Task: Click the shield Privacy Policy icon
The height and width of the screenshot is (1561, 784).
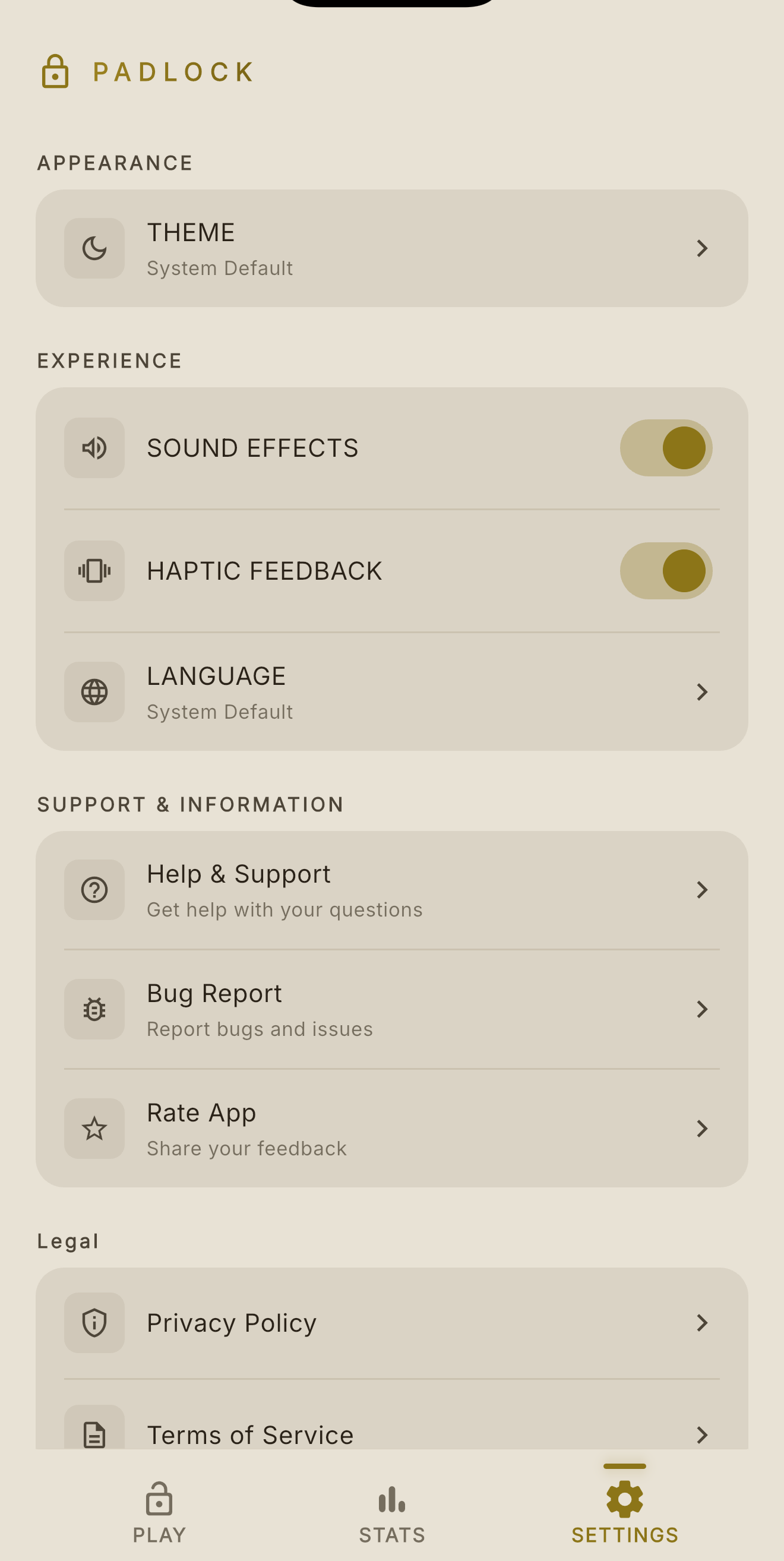Action: pos(94,1323)
